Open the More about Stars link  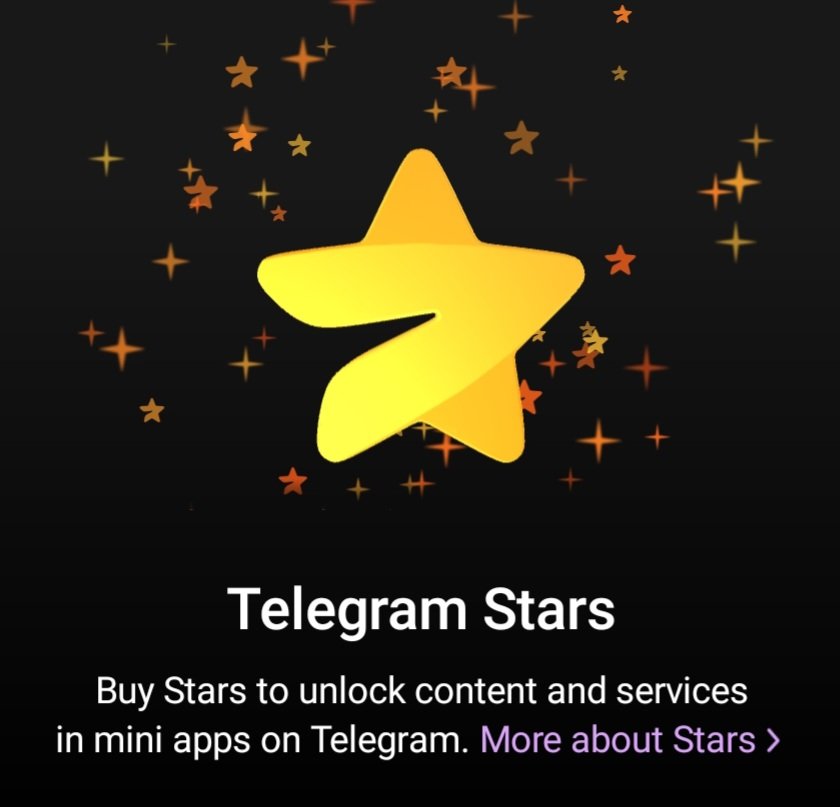click(x=628, y=741)
